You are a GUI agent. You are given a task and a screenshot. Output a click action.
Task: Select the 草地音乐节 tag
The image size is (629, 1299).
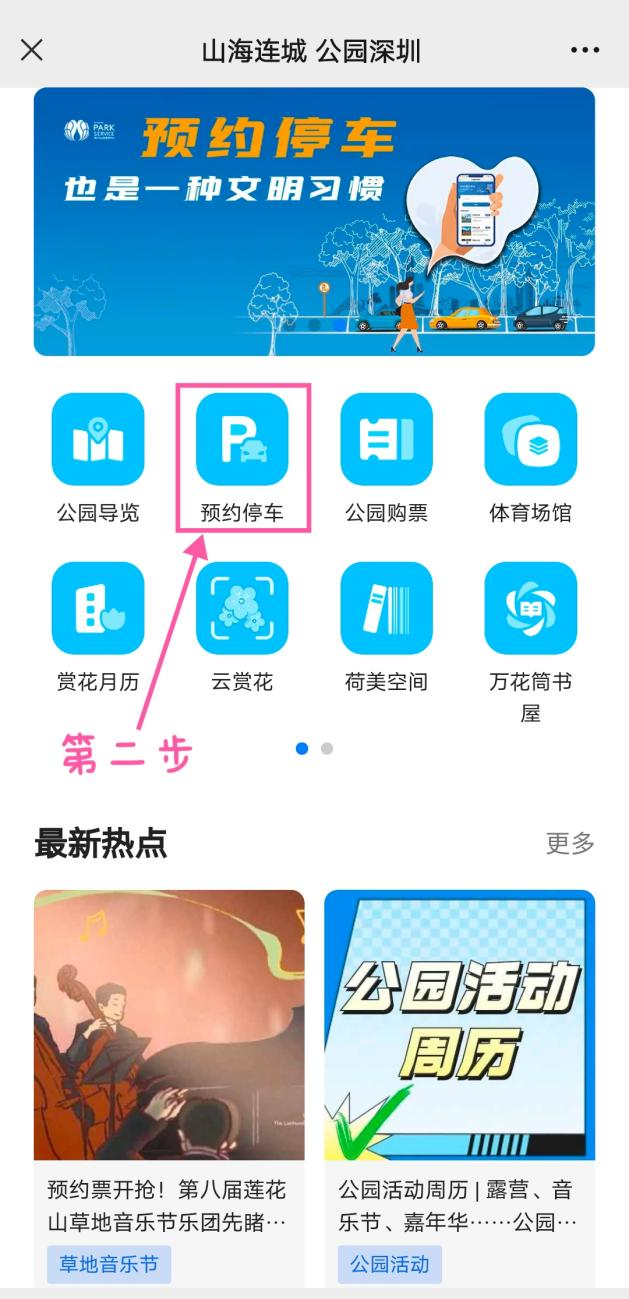(109, 1264)
